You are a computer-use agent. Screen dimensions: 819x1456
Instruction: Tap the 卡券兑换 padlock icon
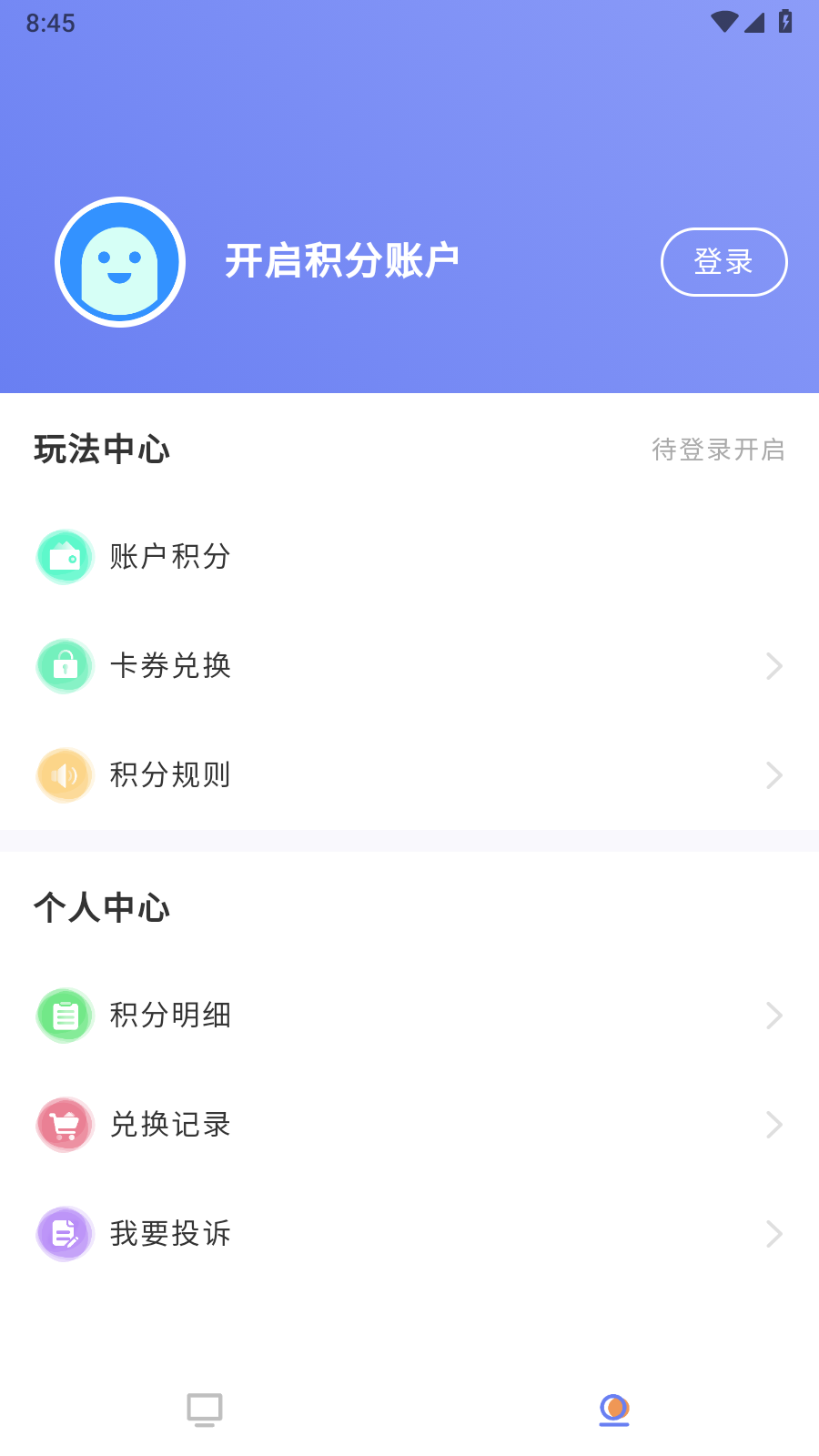65,665
